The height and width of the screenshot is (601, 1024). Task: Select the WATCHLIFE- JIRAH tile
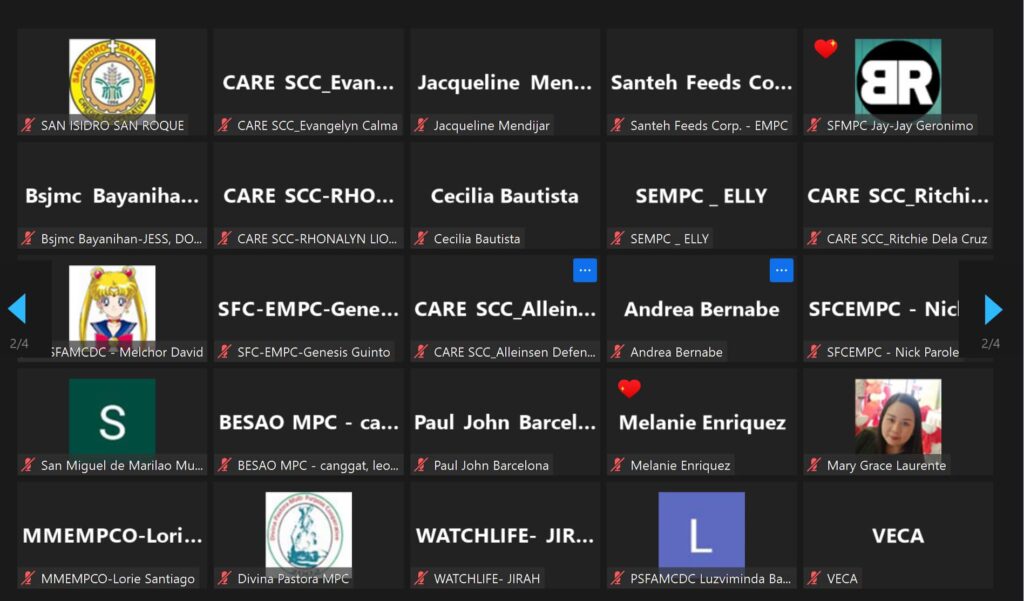tap(504, 536)
